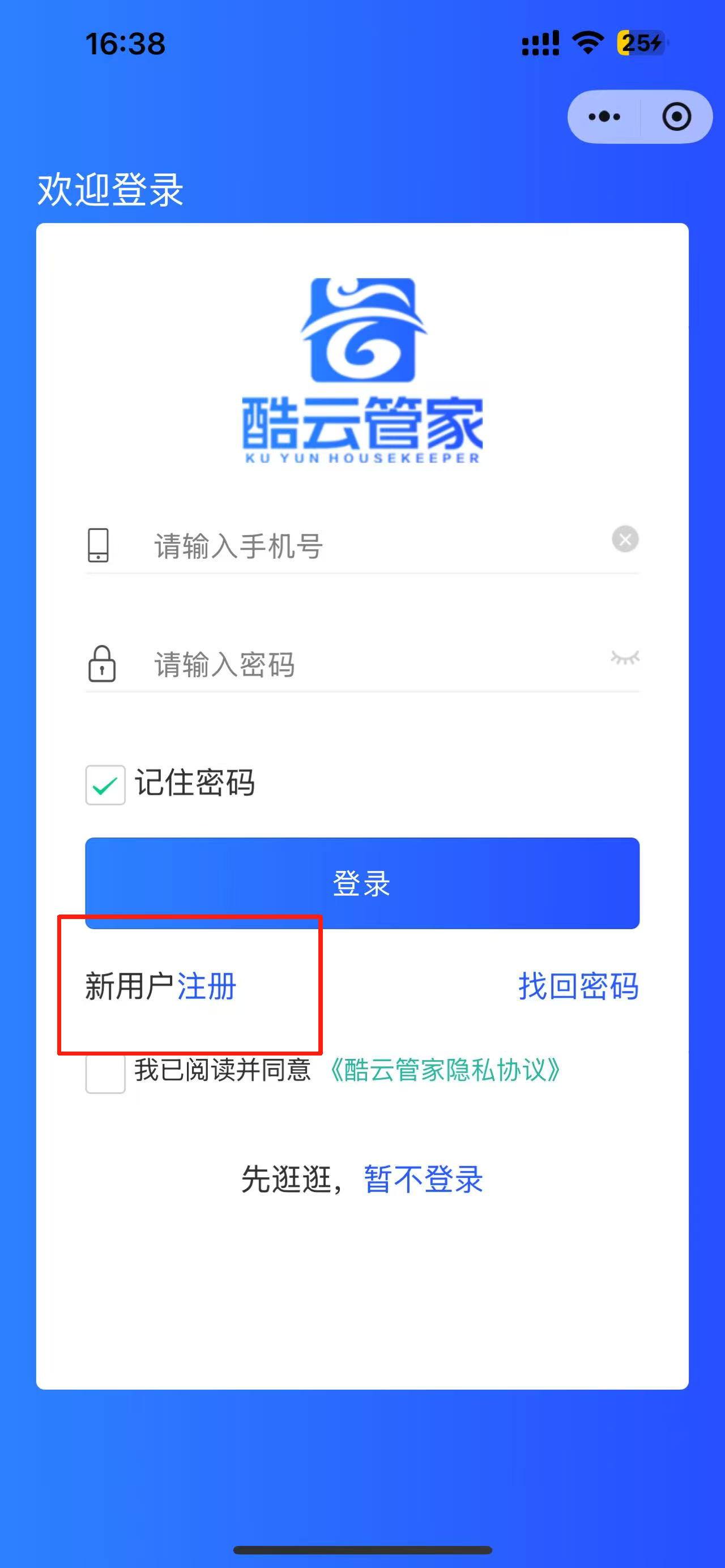
Task: Close the mini program via the circle icon
Action: tap(676, 116)
